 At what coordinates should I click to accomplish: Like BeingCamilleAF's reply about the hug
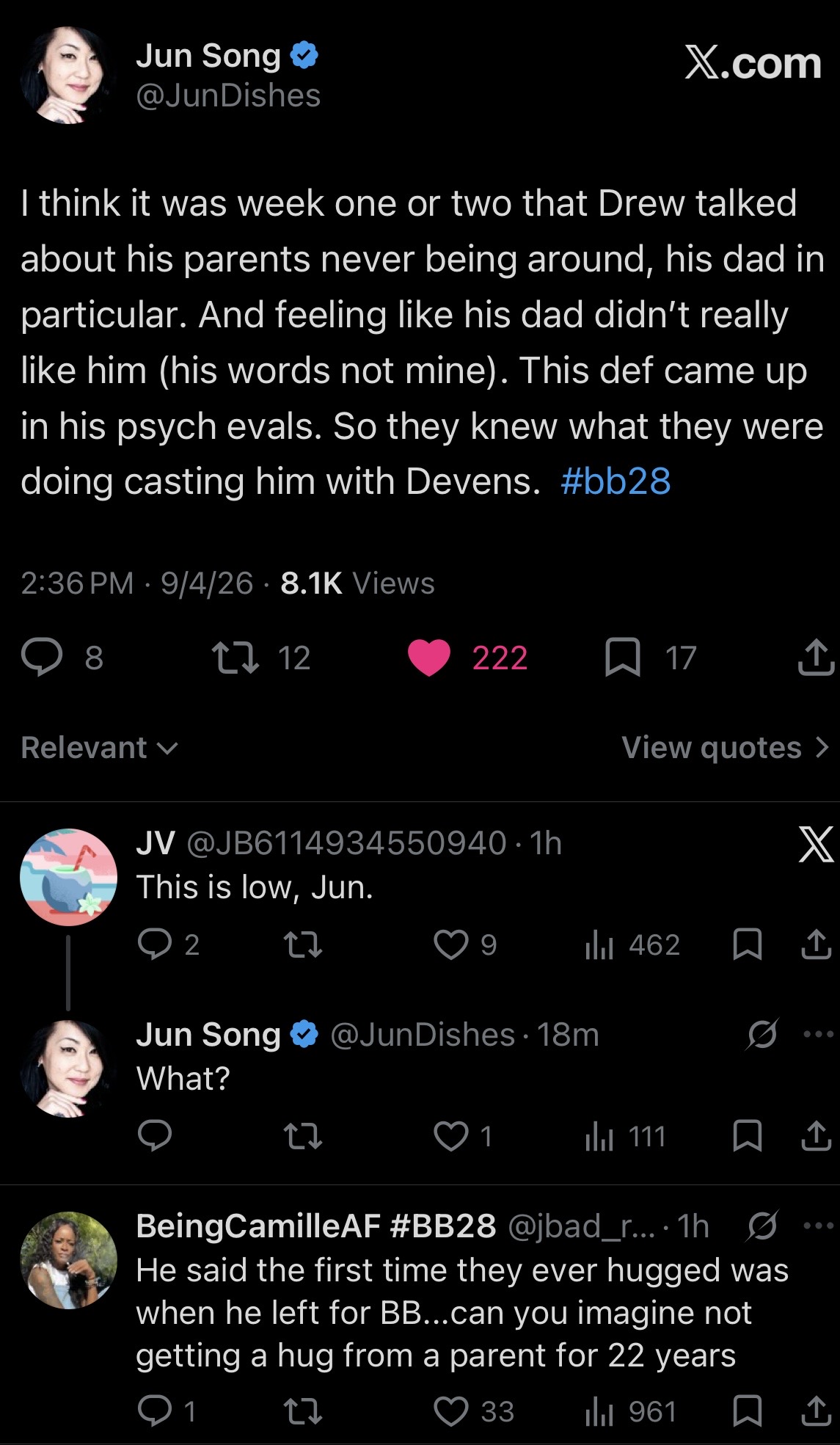click(x=450, y=1411)
